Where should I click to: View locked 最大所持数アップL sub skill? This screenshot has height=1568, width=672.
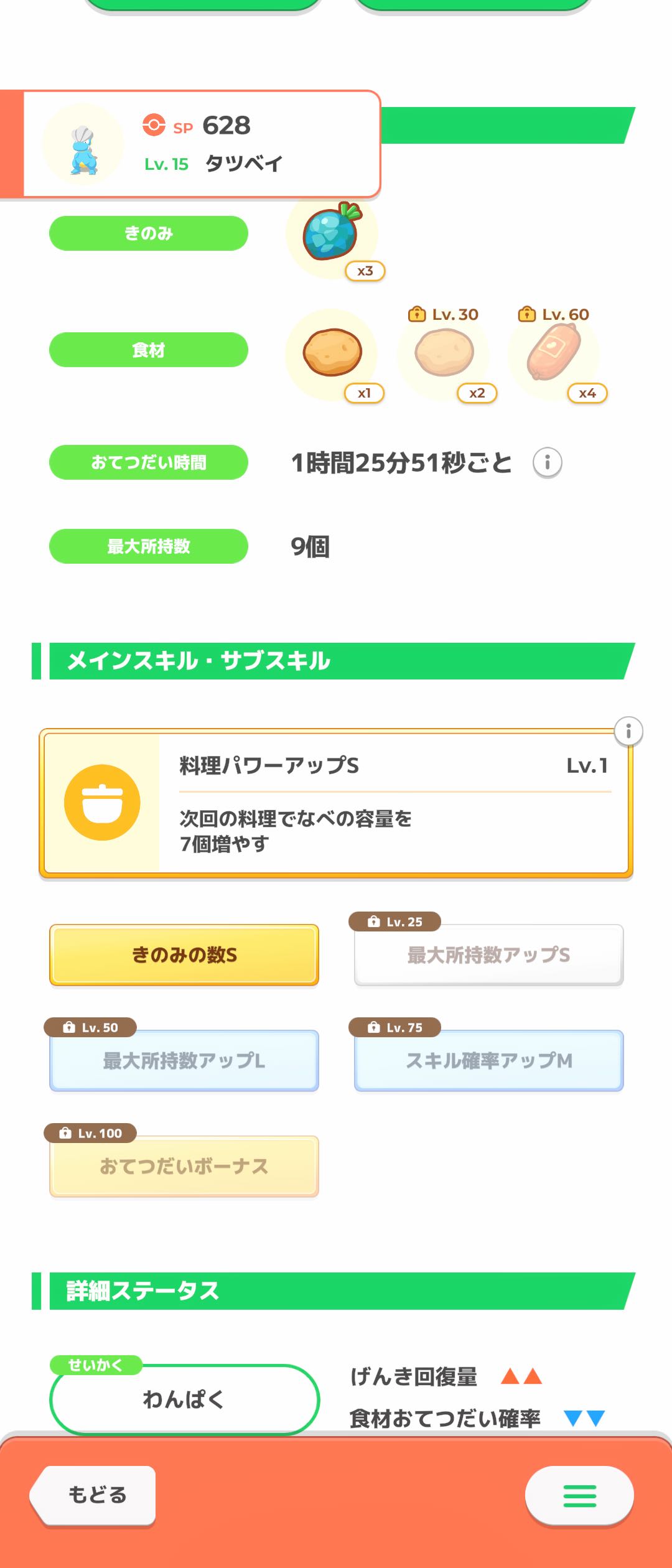pos(184,1060)
